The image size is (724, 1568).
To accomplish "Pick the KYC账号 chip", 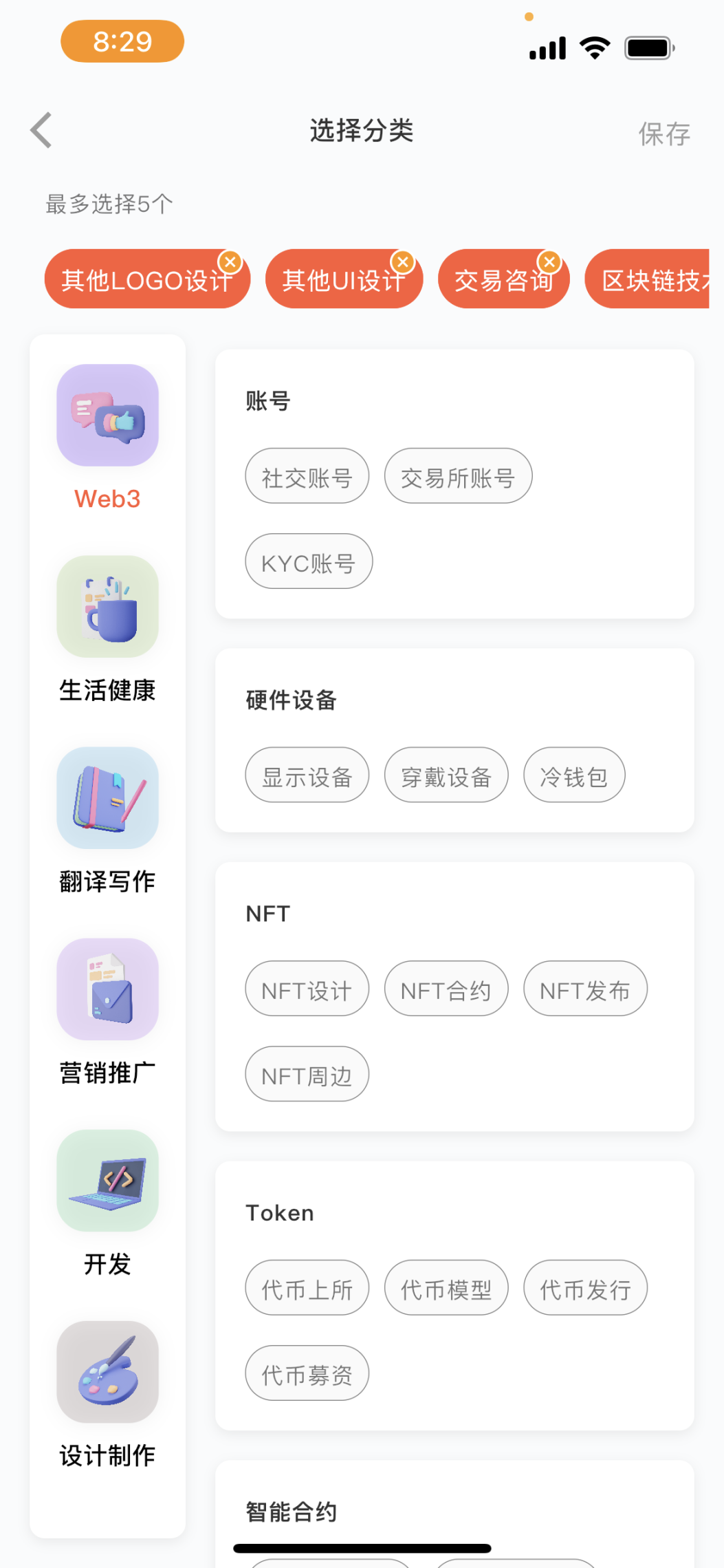I will (309, 561).
